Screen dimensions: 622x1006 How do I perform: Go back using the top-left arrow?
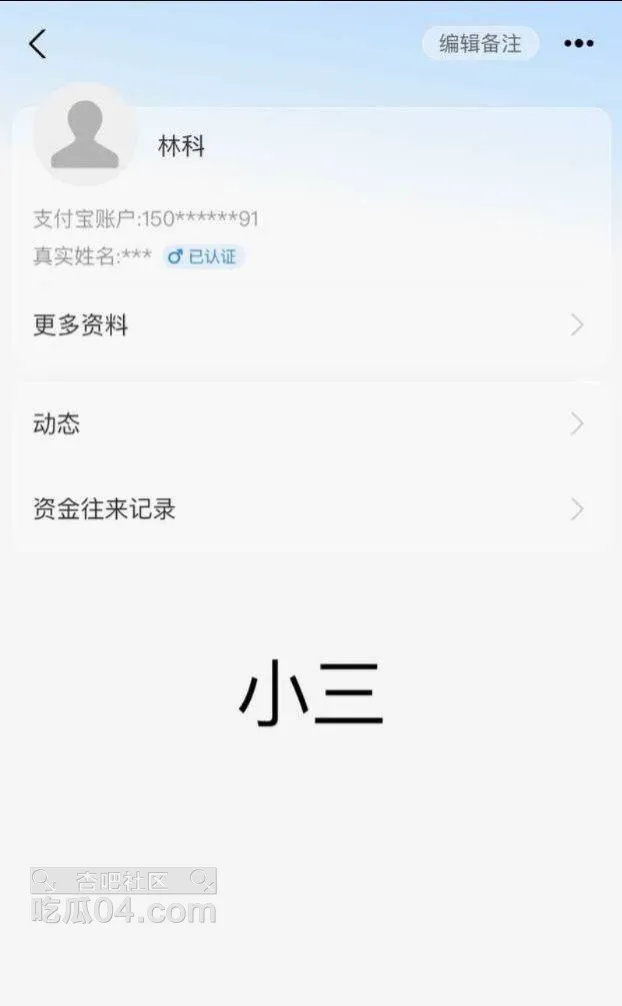[x=38, y=44]
